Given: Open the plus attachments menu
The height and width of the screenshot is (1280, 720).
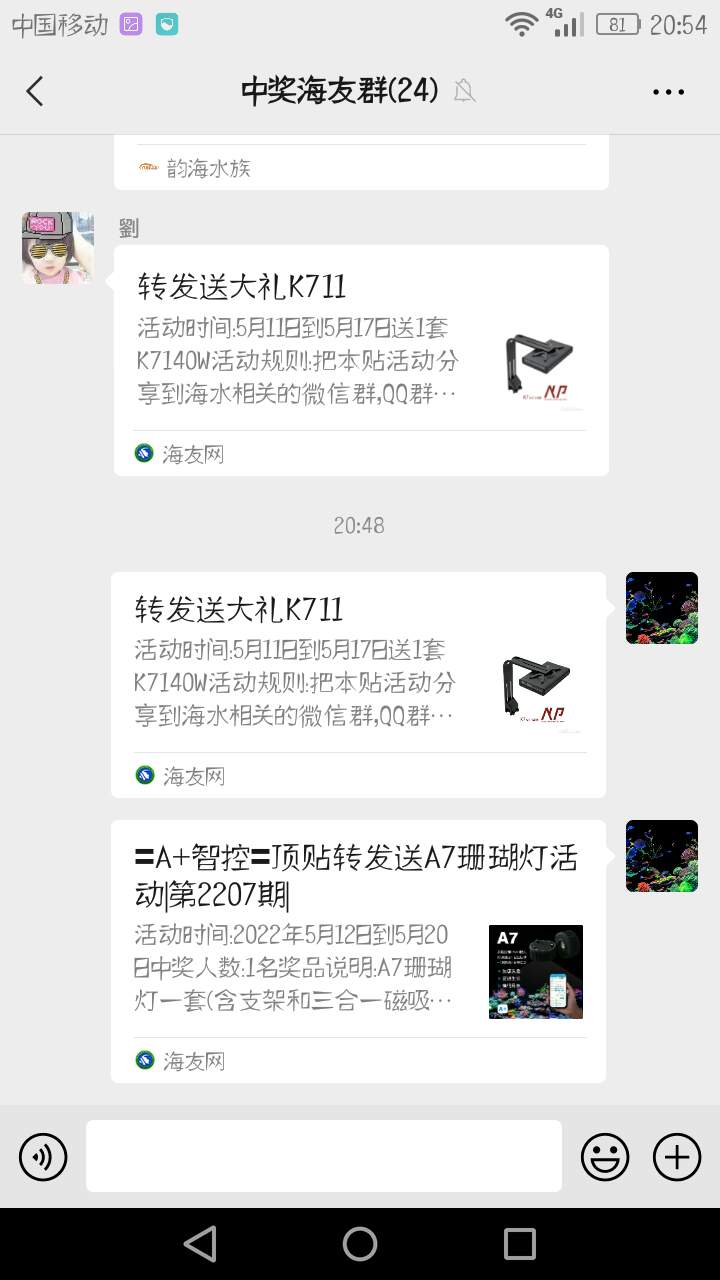Looking at the screenshot, I should point(677,1157).
